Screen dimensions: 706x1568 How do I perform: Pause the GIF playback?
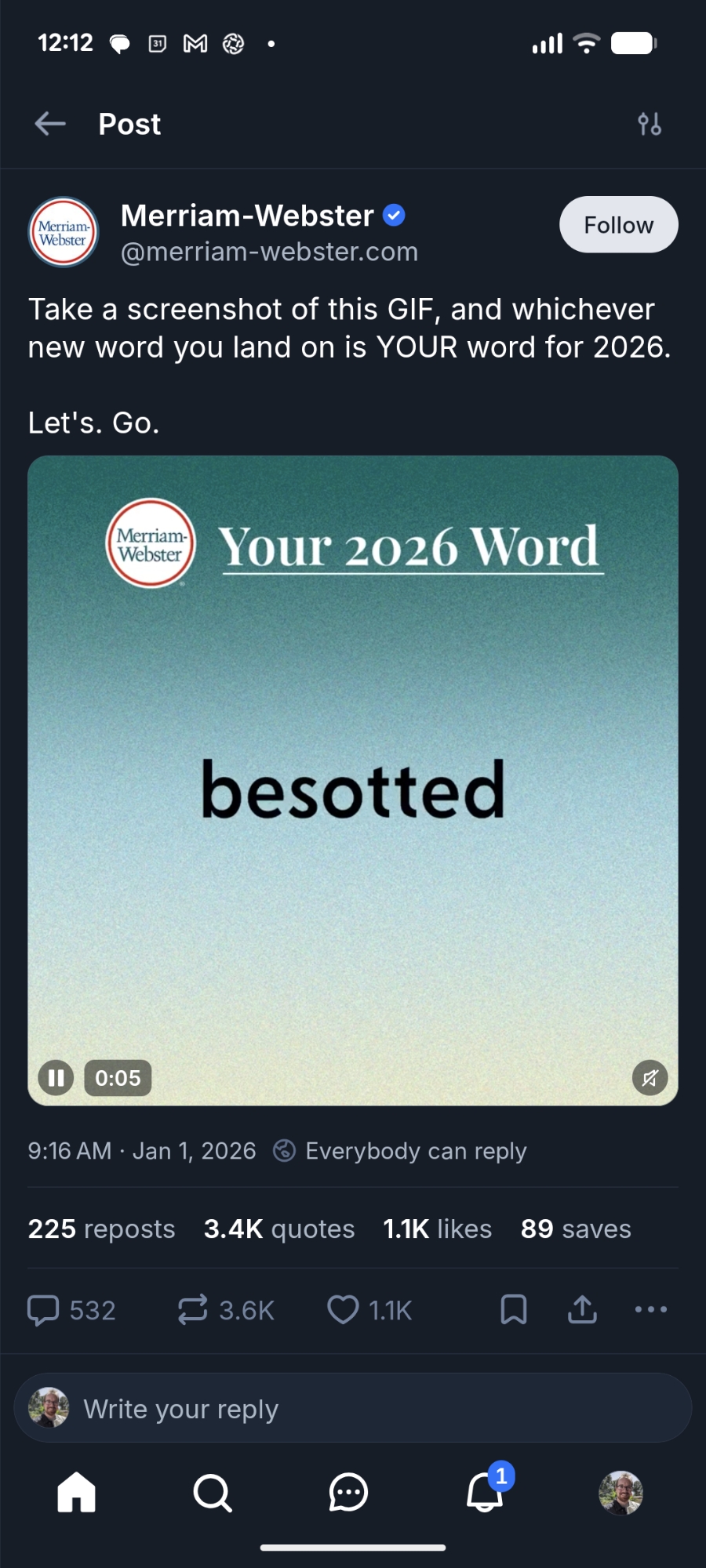(x=56, y=1078)
